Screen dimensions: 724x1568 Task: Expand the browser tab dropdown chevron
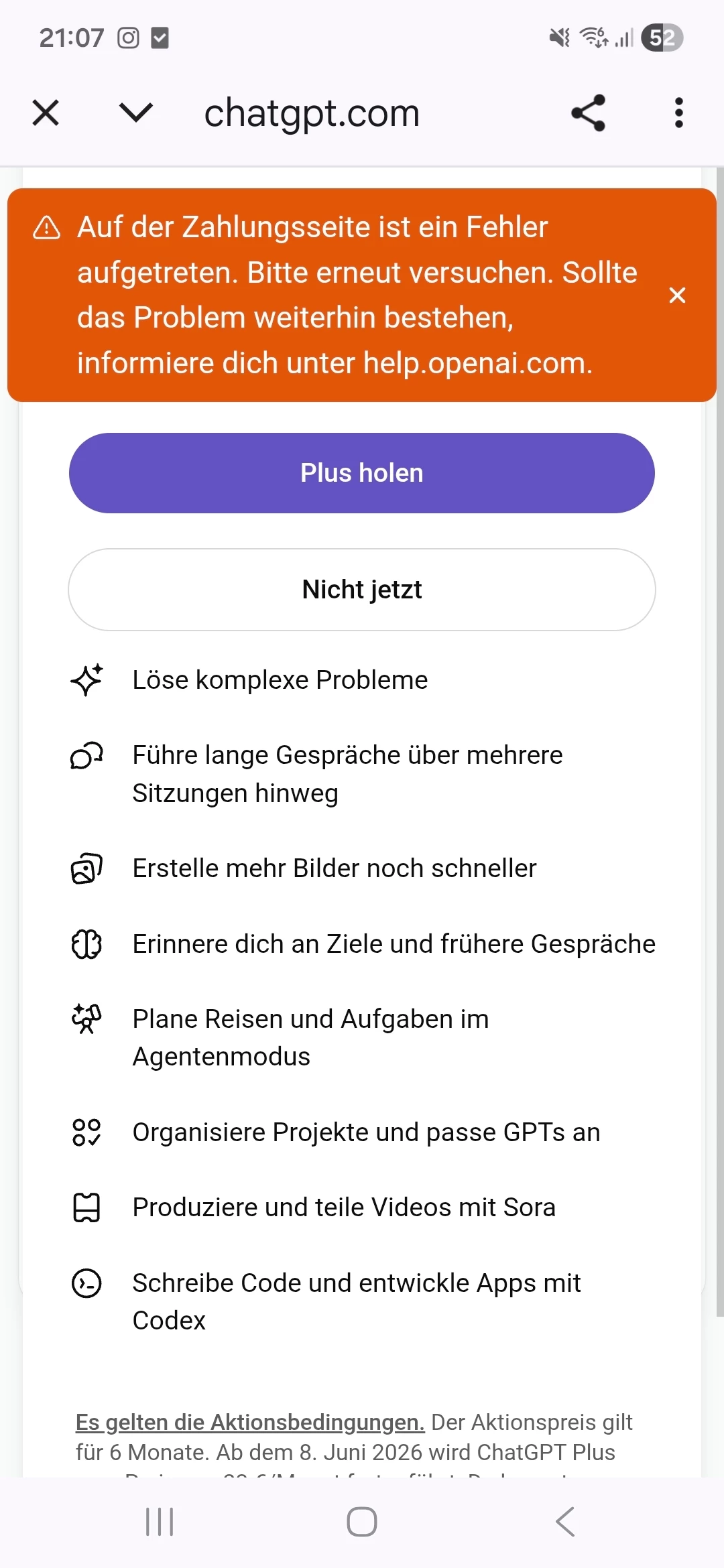coord(136,113)
